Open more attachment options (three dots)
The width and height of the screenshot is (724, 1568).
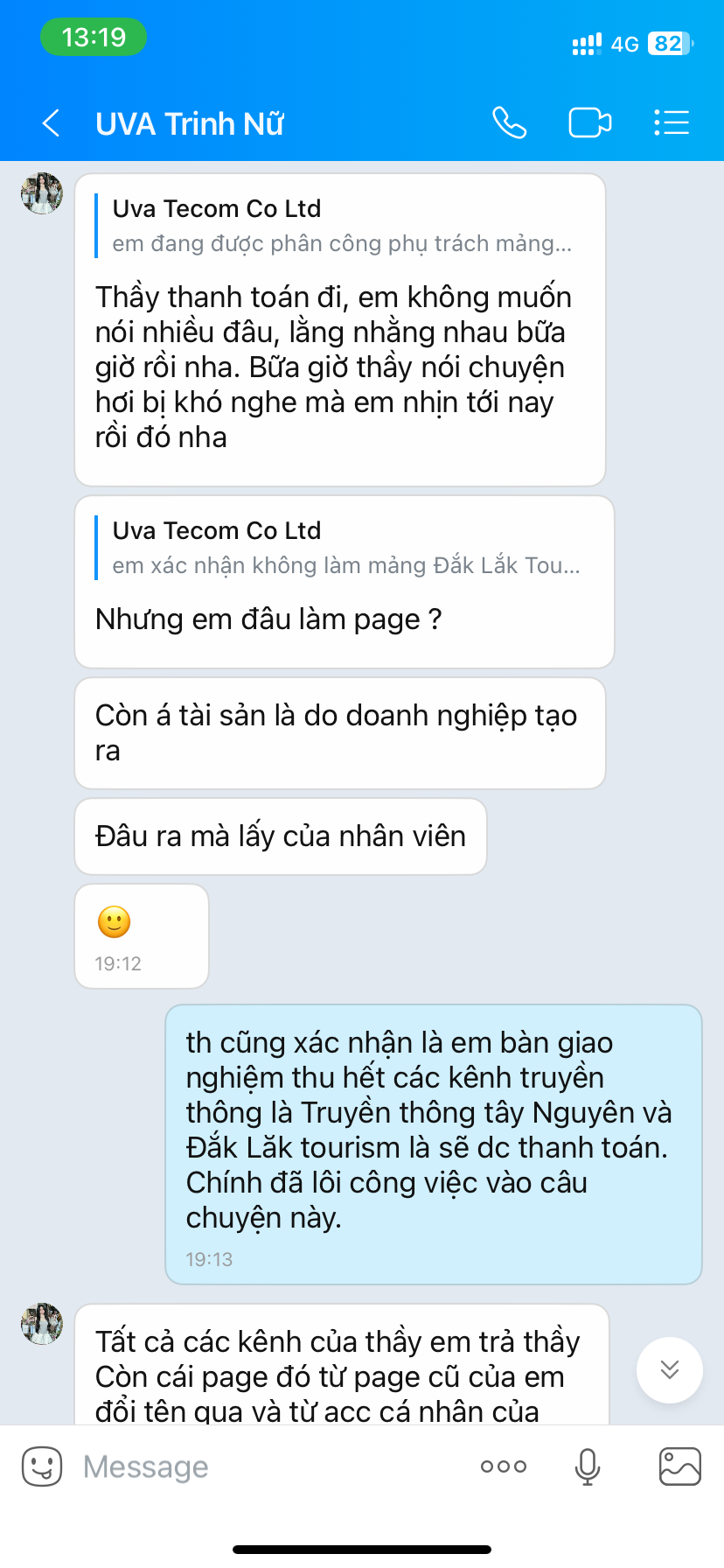coord(504,1466)
